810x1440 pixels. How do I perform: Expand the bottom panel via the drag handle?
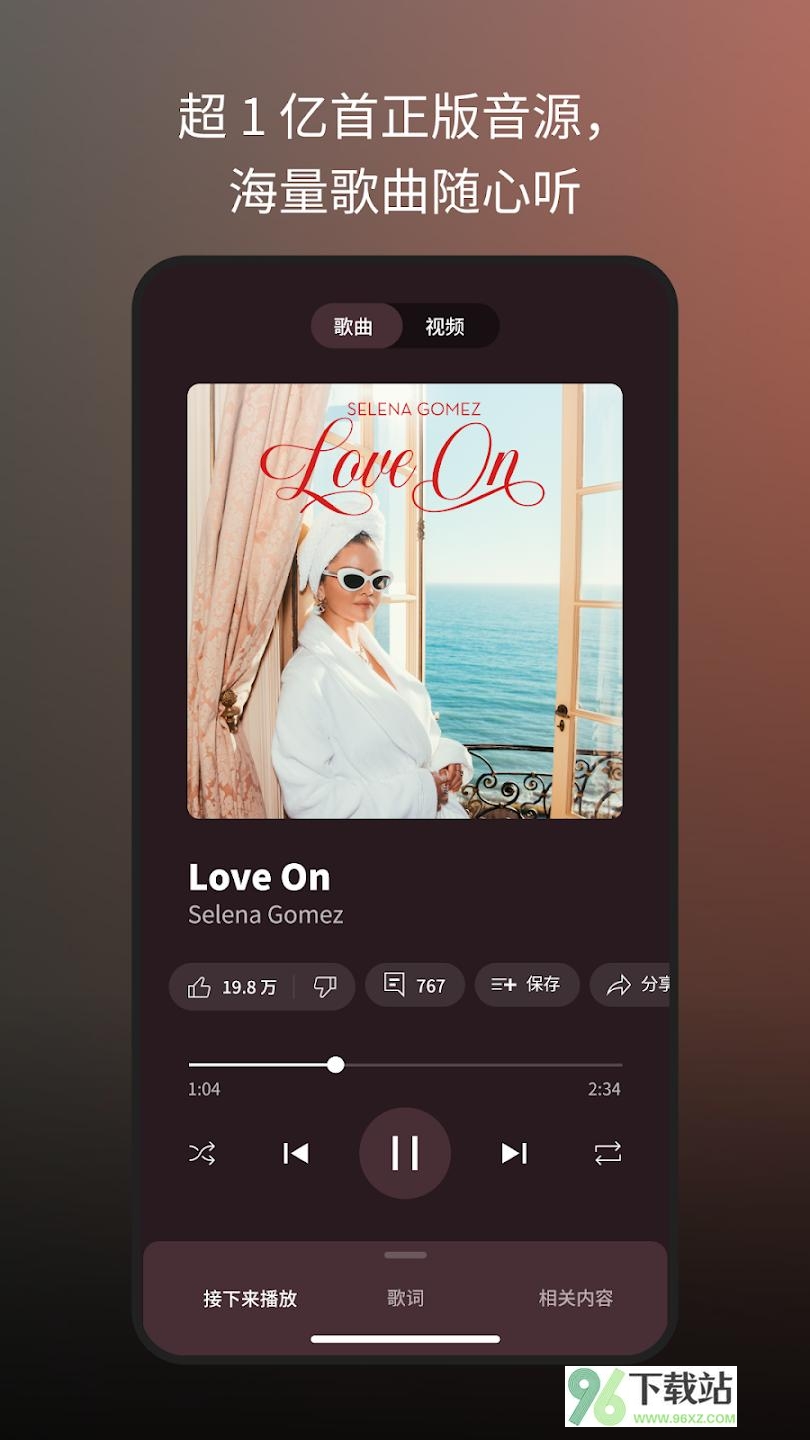(404, 1254)
